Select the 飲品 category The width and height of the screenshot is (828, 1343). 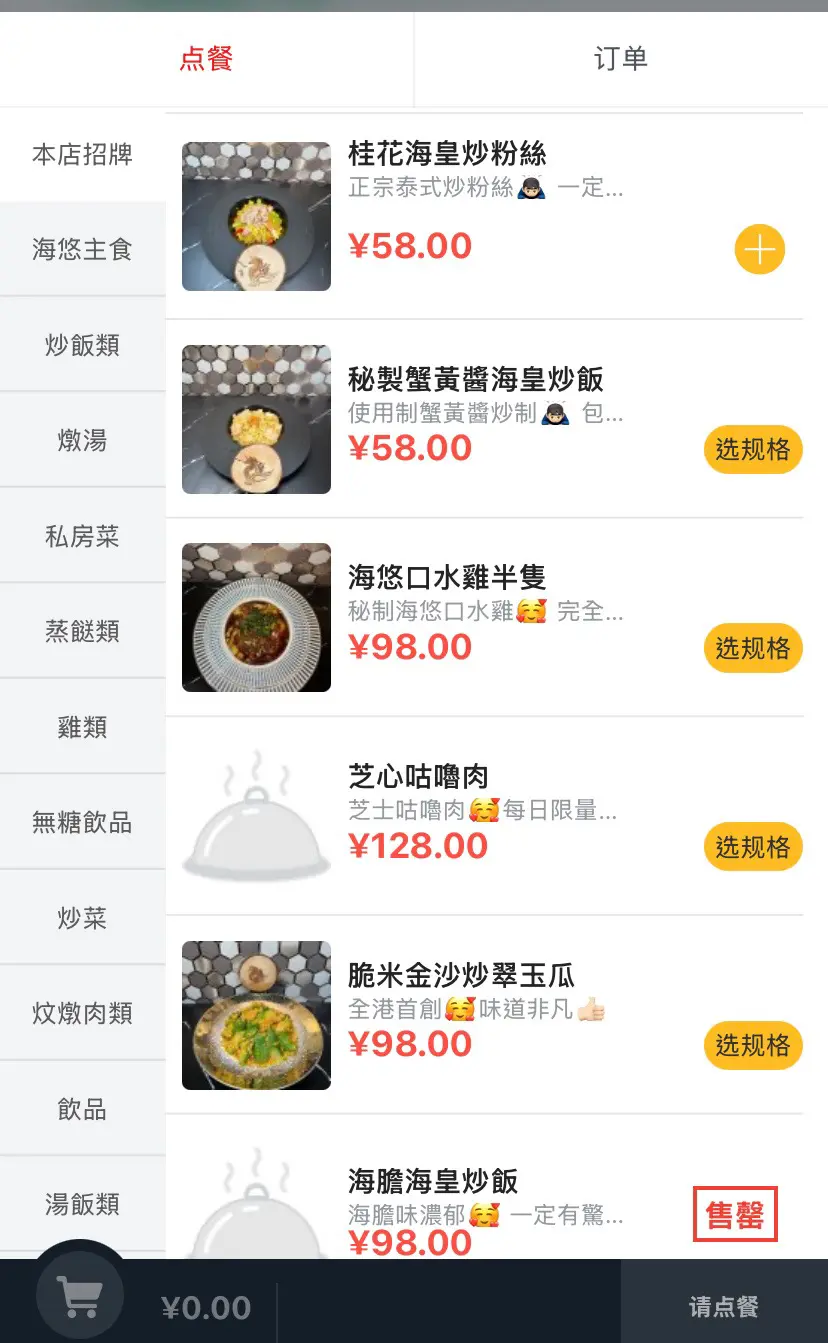click(82, 1109)
